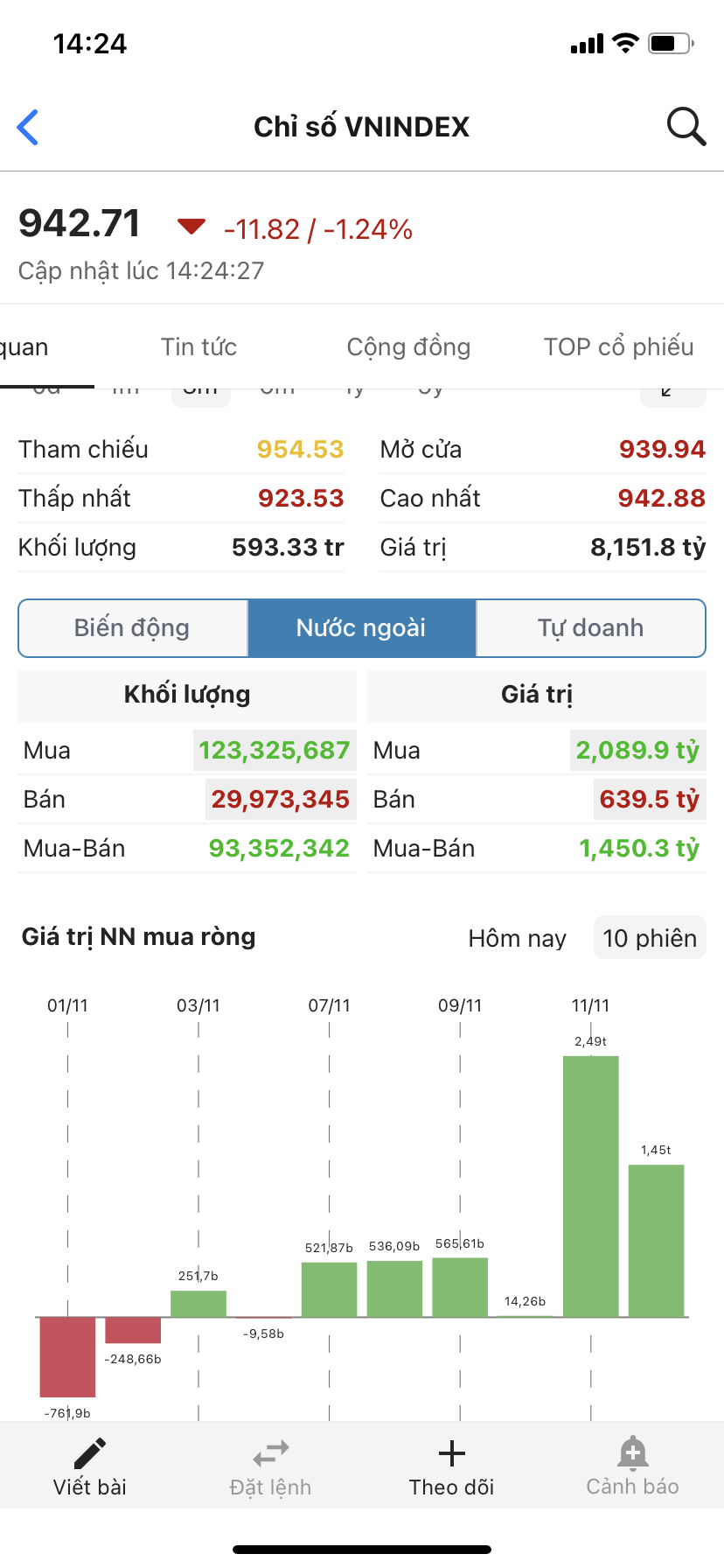This screenshot has height=1568, width=724.
Task: Open Đặt lệnh to place an order
Action: point(271,1468)
